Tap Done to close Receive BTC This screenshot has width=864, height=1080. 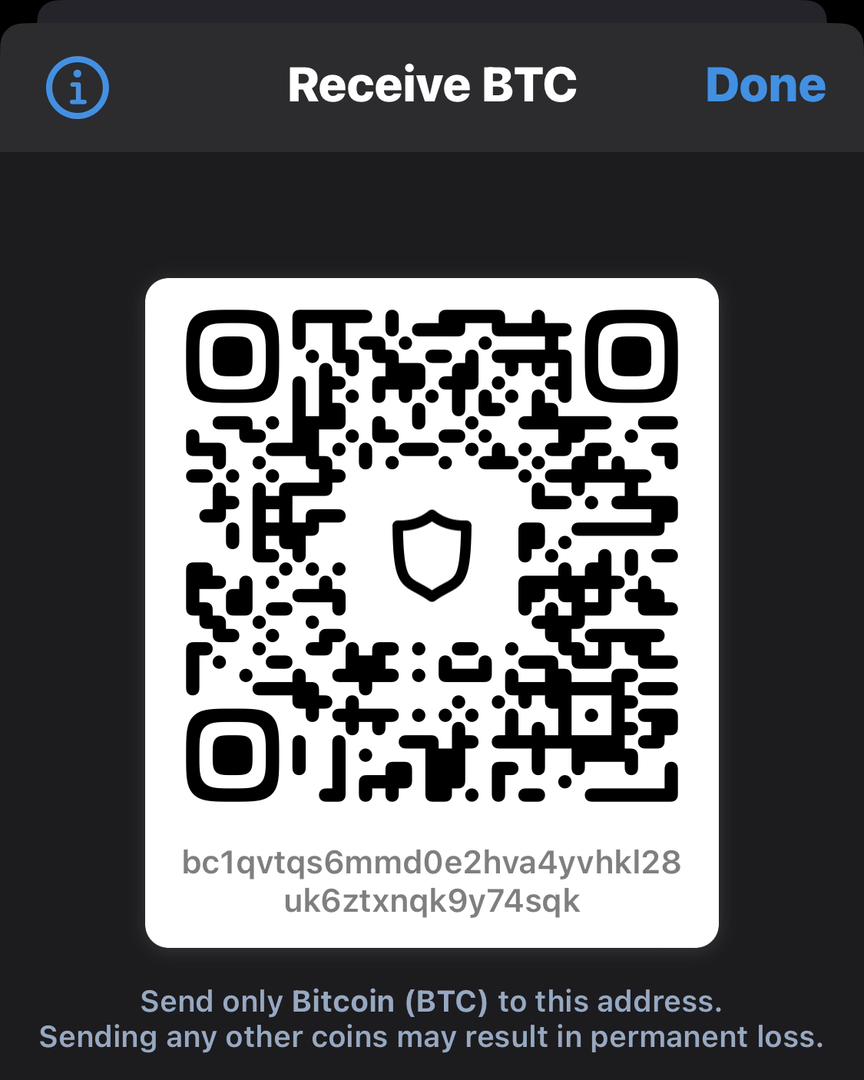(x=765, y=86)
